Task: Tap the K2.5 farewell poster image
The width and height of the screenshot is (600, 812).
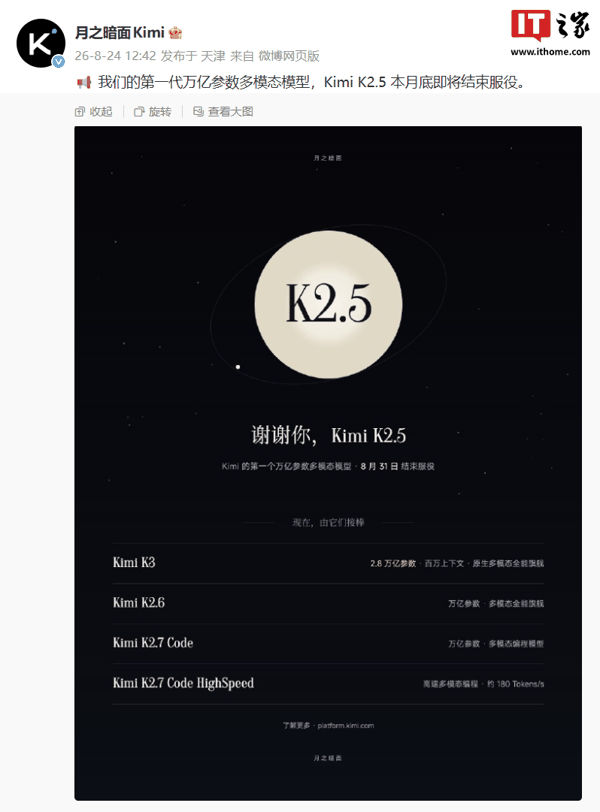Action: [x=328, y=463]
